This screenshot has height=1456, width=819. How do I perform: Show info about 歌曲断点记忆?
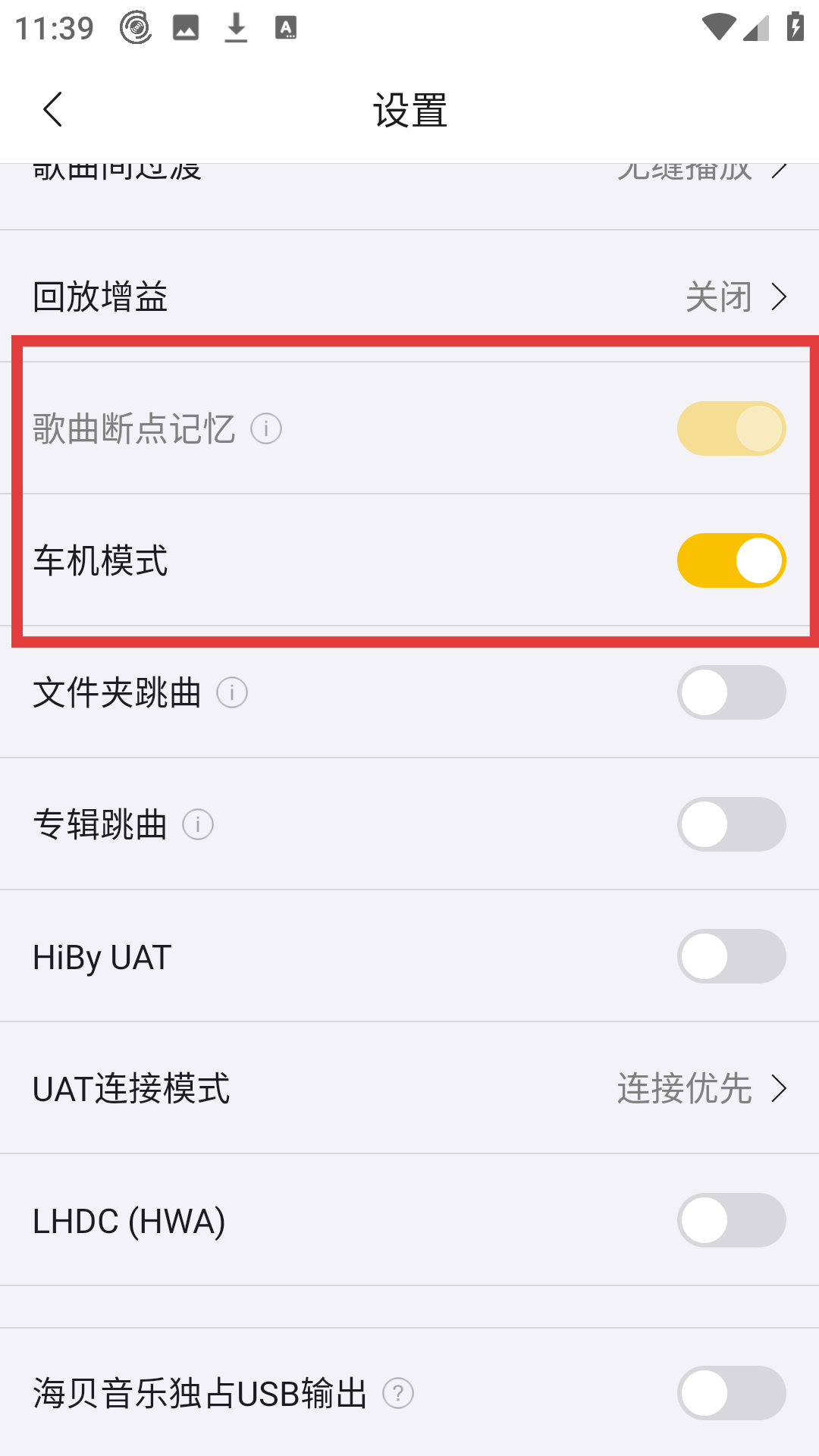pos(266,429)
